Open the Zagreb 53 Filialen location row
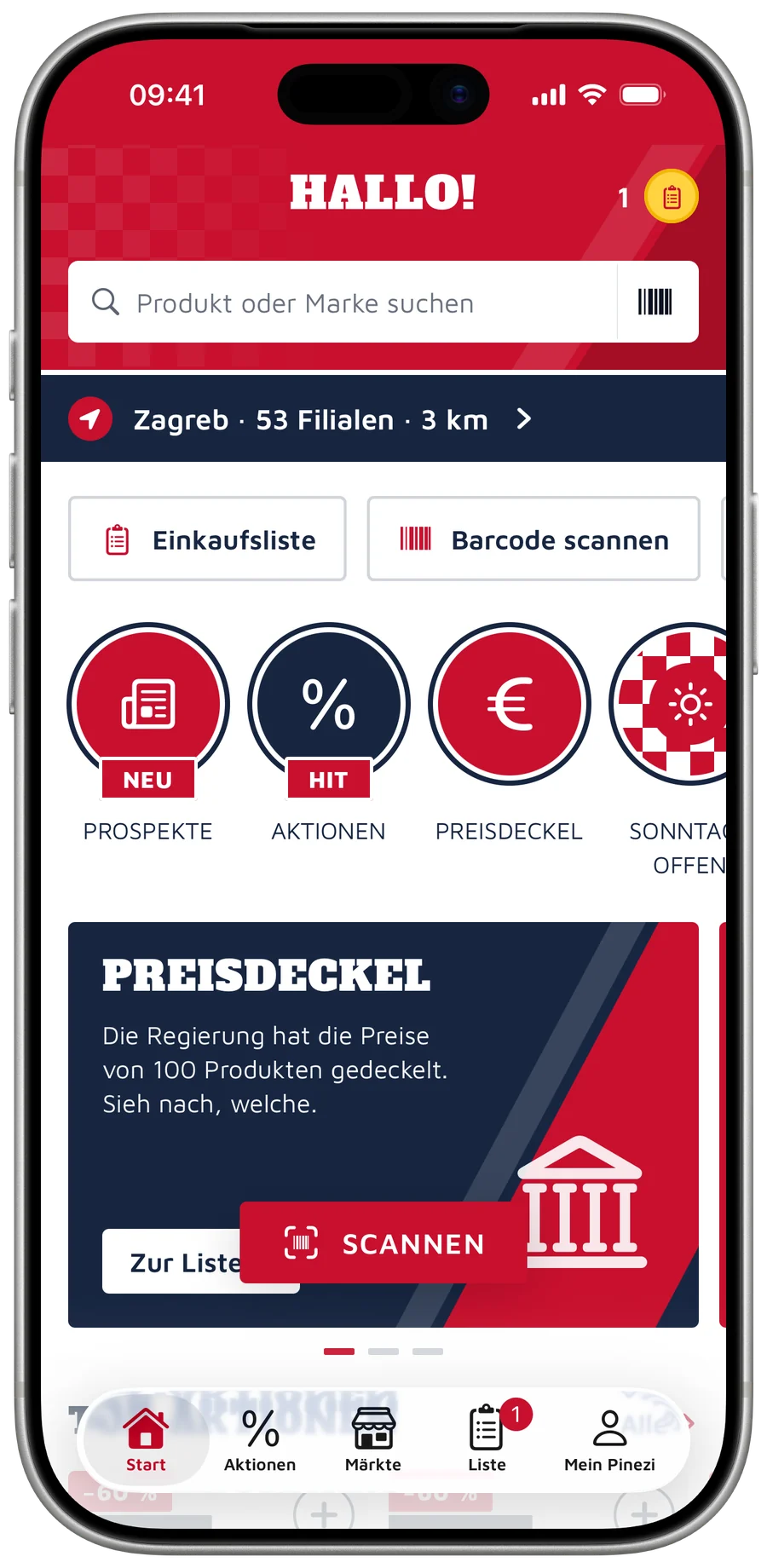 (383, 419)
